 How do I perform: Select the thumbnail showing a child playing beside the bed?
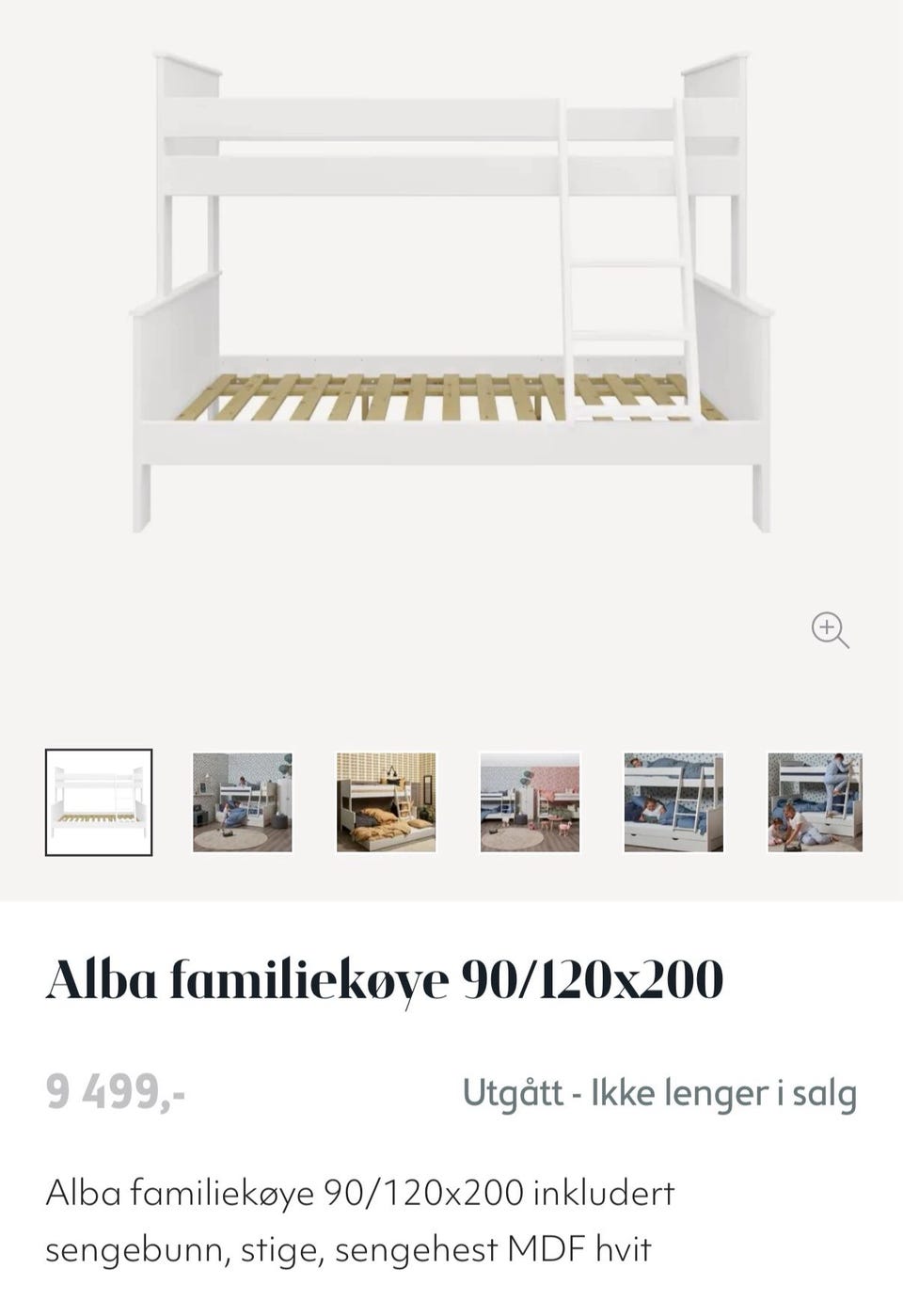(242, 801)
